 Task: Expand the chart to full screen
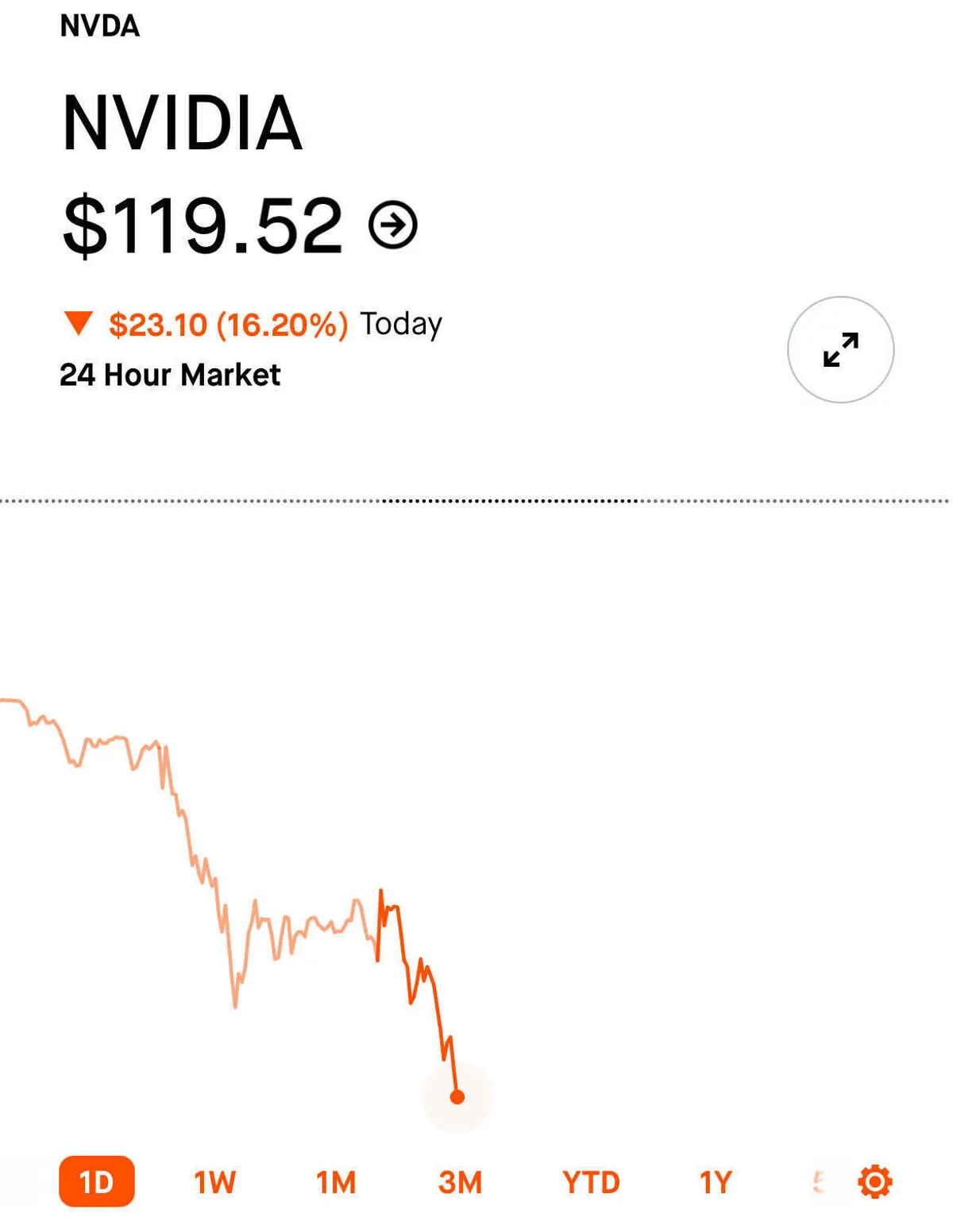click(x=840, y=349)
